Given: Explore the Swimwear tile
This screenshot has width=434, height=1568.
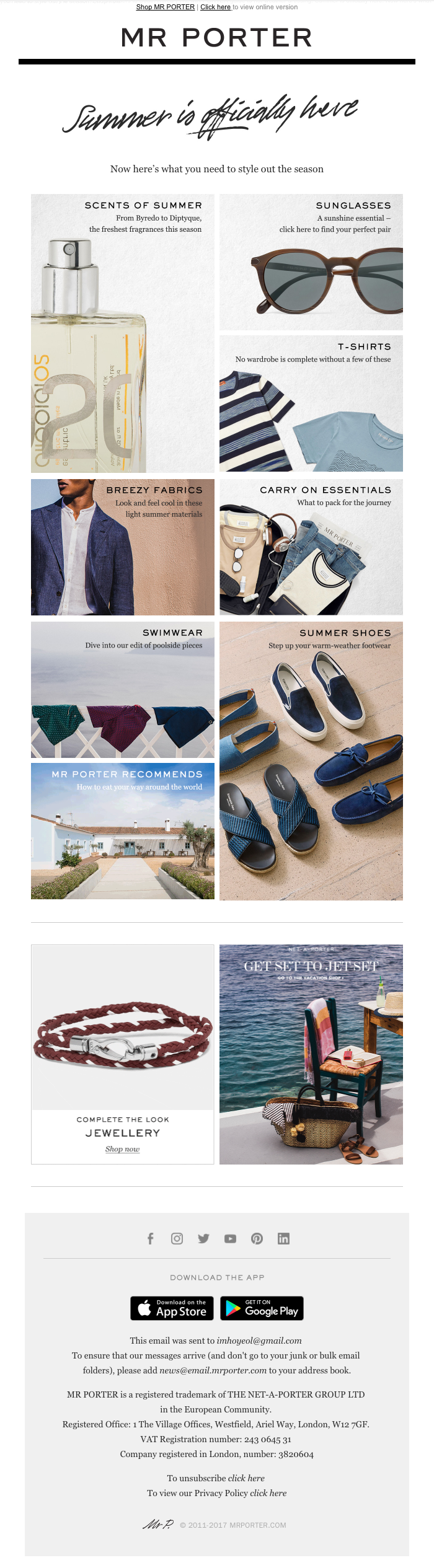Looking at the screenshot, I should pyautogui.click(x=123, y=690).
